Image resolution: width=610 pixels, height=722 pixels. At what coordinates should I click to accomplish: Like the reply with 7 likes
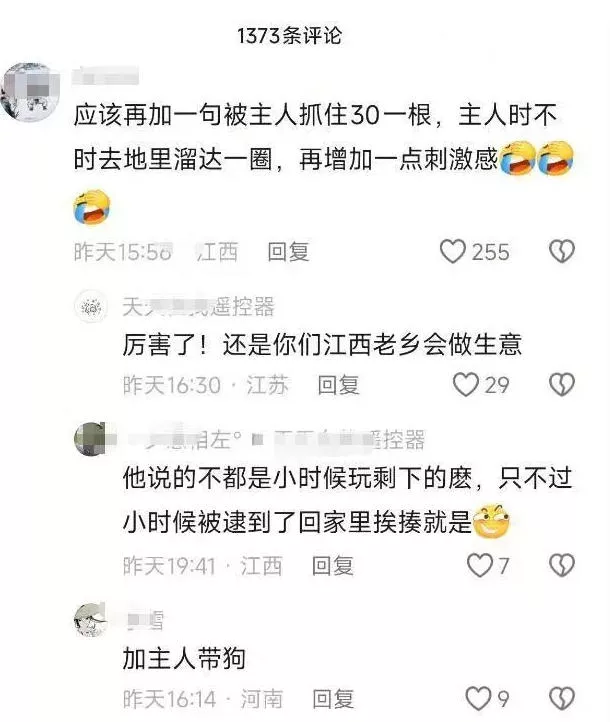click(480, 566)
